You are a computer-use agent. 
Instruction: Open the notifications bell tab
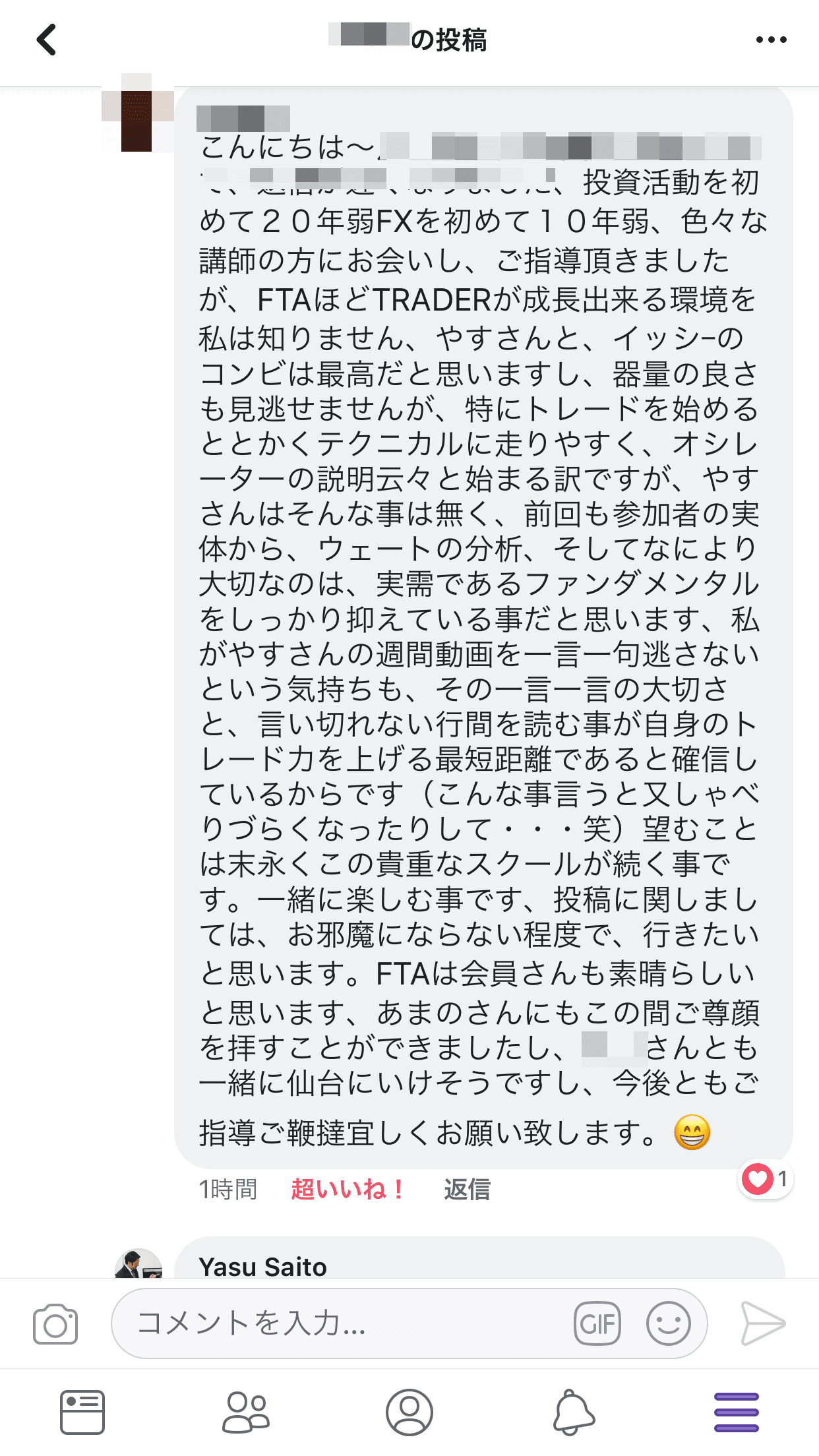click(x=573, y=1412)
